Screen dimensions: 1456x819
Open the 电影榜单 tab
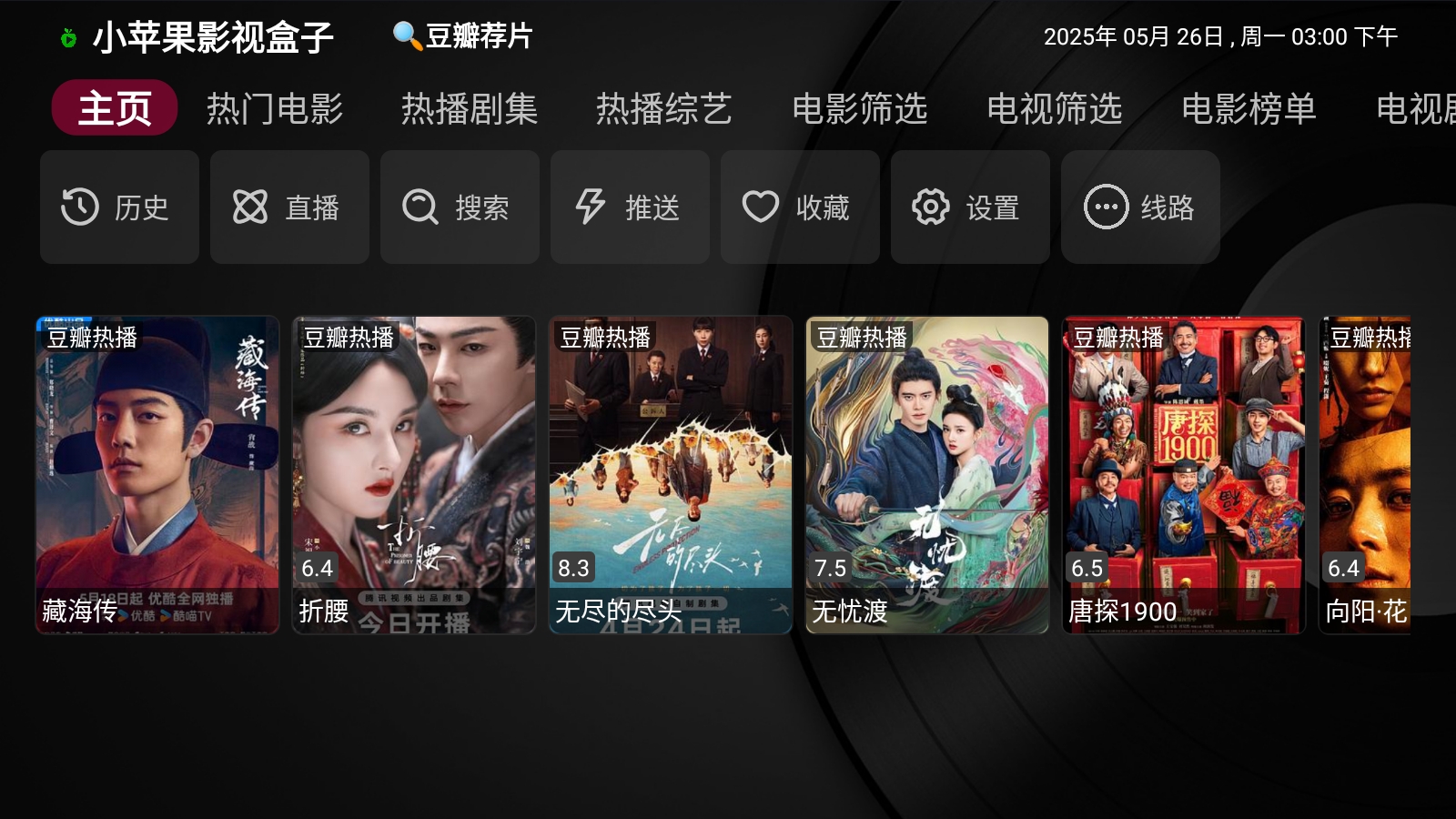click(1249, 108)
